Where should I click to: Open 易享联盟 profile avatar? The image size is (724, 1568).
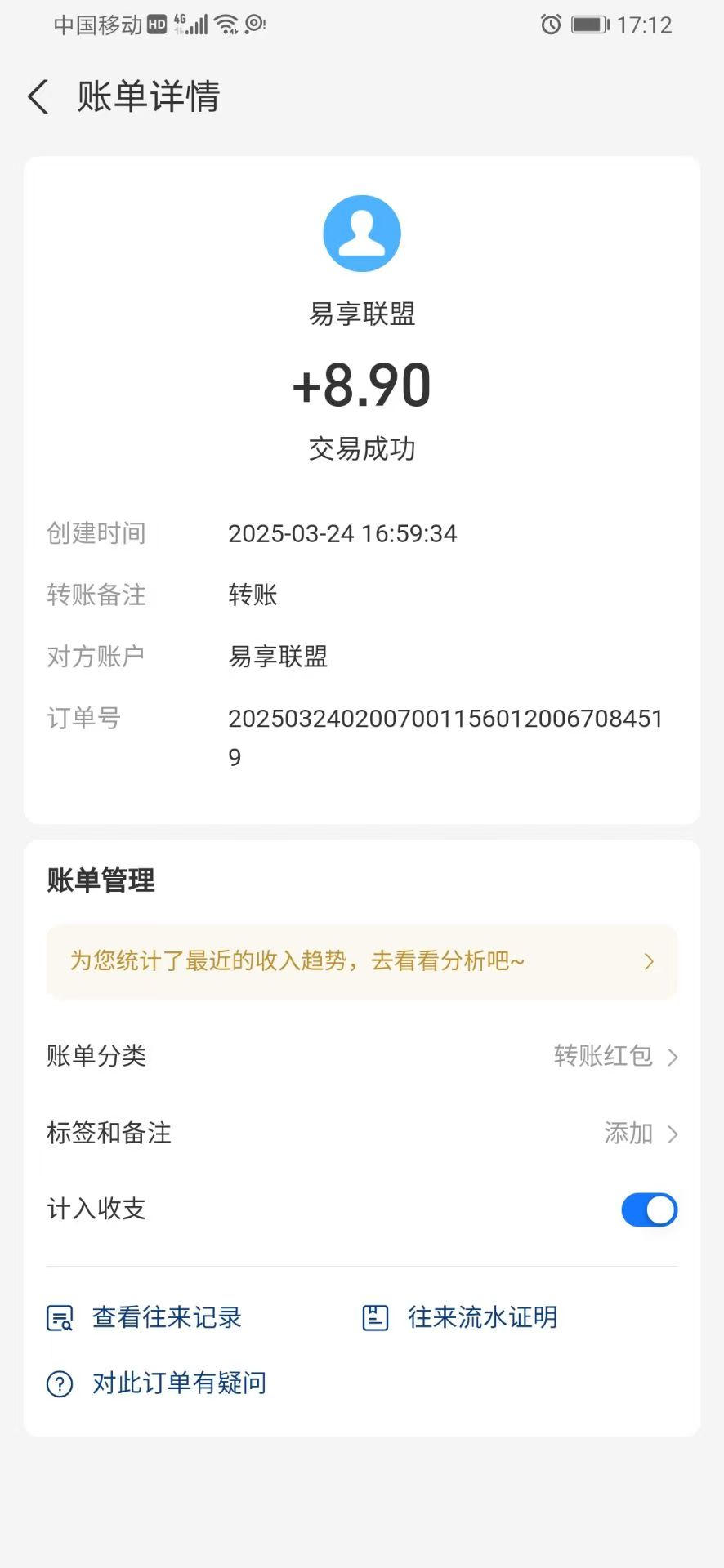(362, 234)
